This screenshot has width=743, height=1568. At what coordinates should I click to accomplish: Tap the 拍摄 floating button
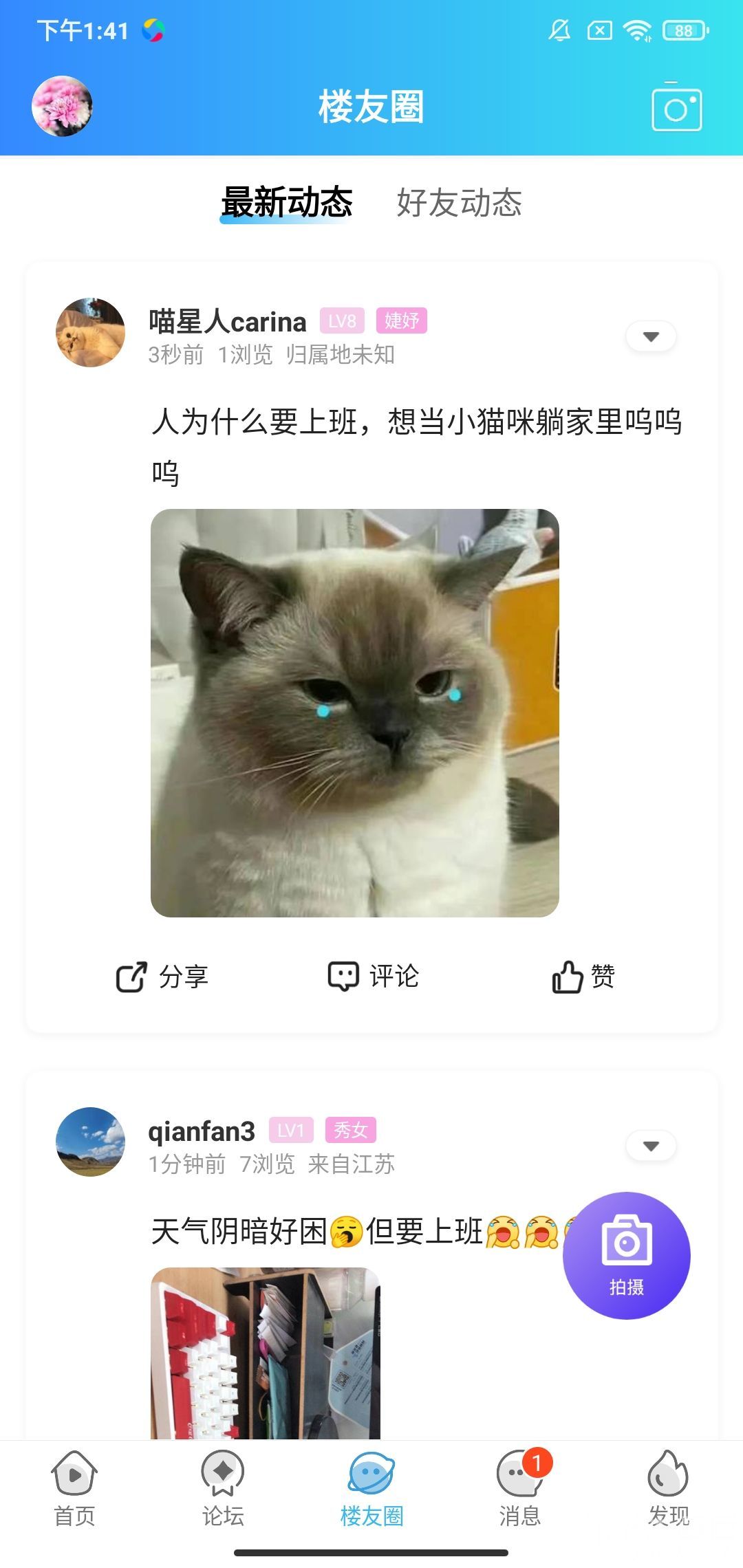[x=626, y=1255]
